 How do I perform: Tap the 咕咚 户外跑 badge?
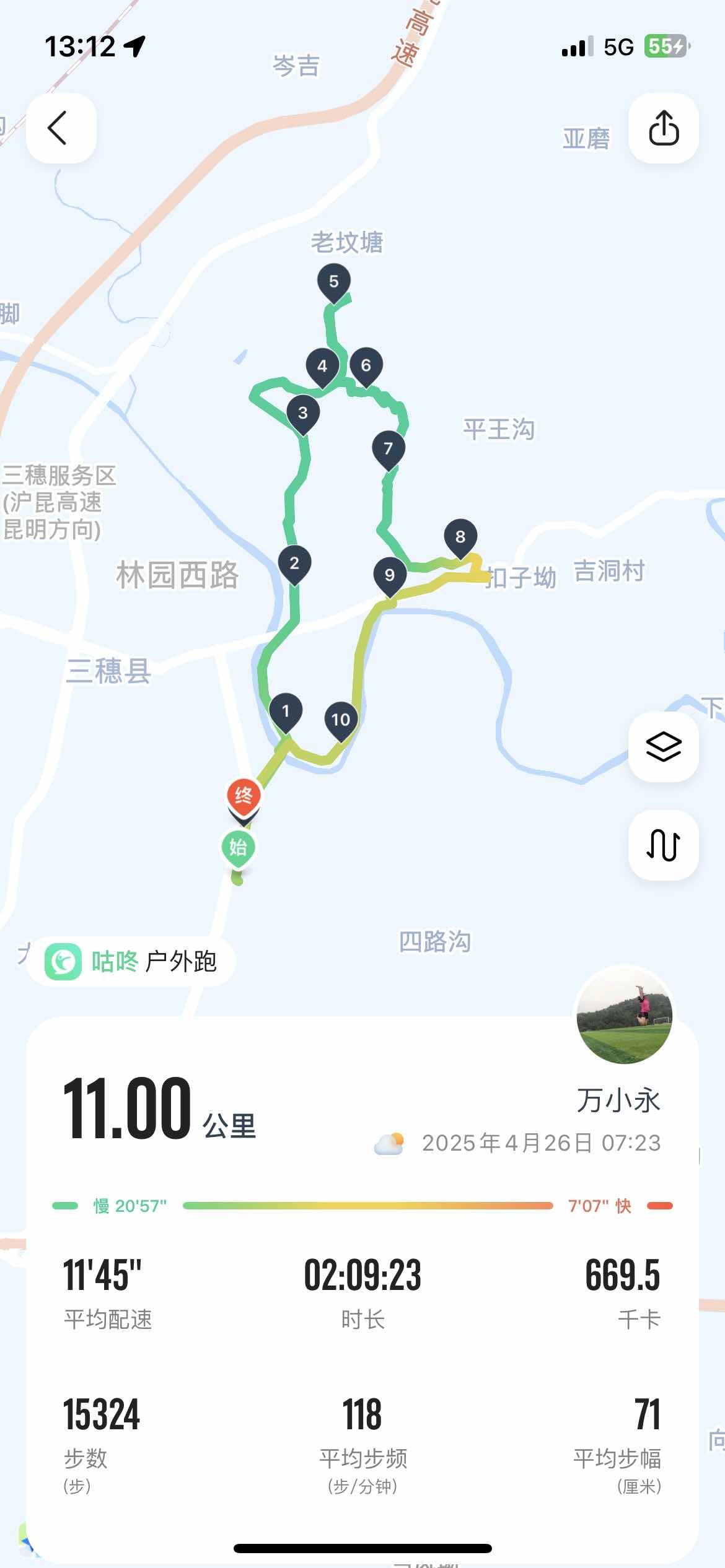(x=131, y=962)
